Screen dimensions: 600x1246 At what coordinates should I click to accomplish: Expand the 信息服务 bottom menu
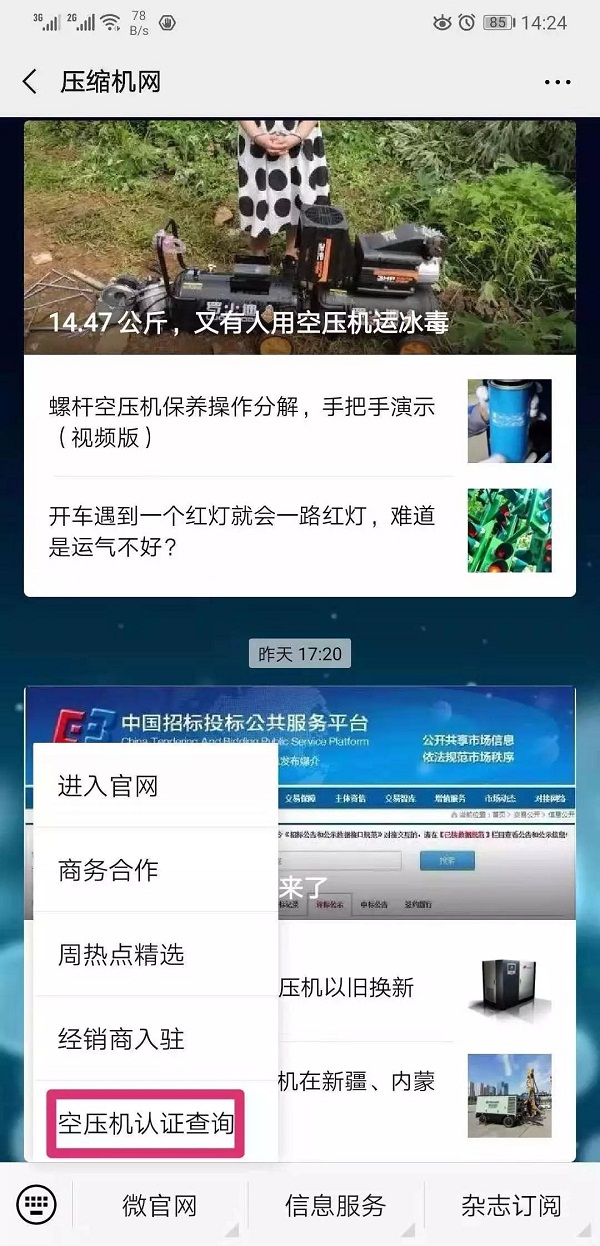(x=335, y=1205)
